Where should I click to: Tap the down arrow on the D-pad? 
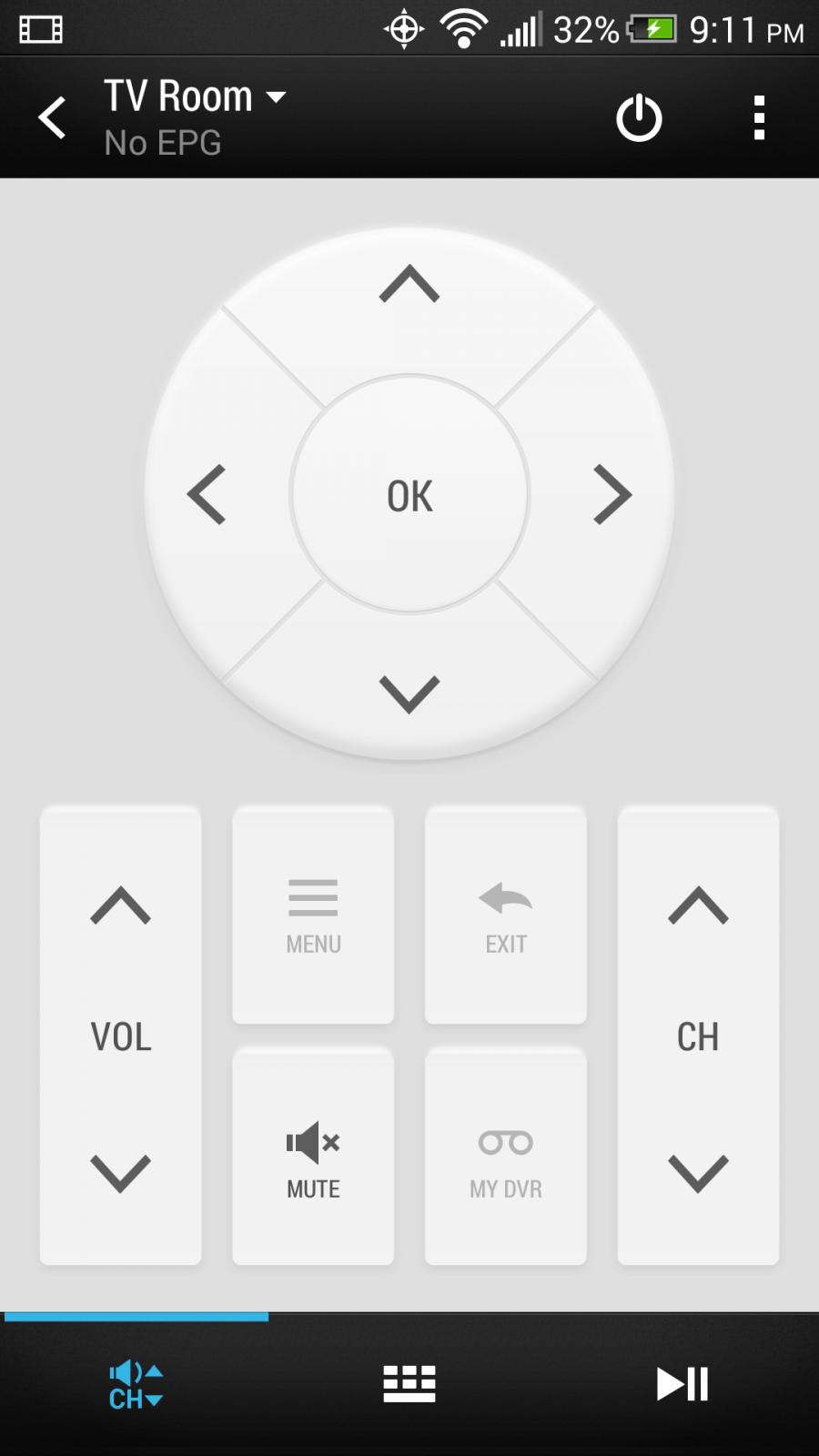[409, 694]
